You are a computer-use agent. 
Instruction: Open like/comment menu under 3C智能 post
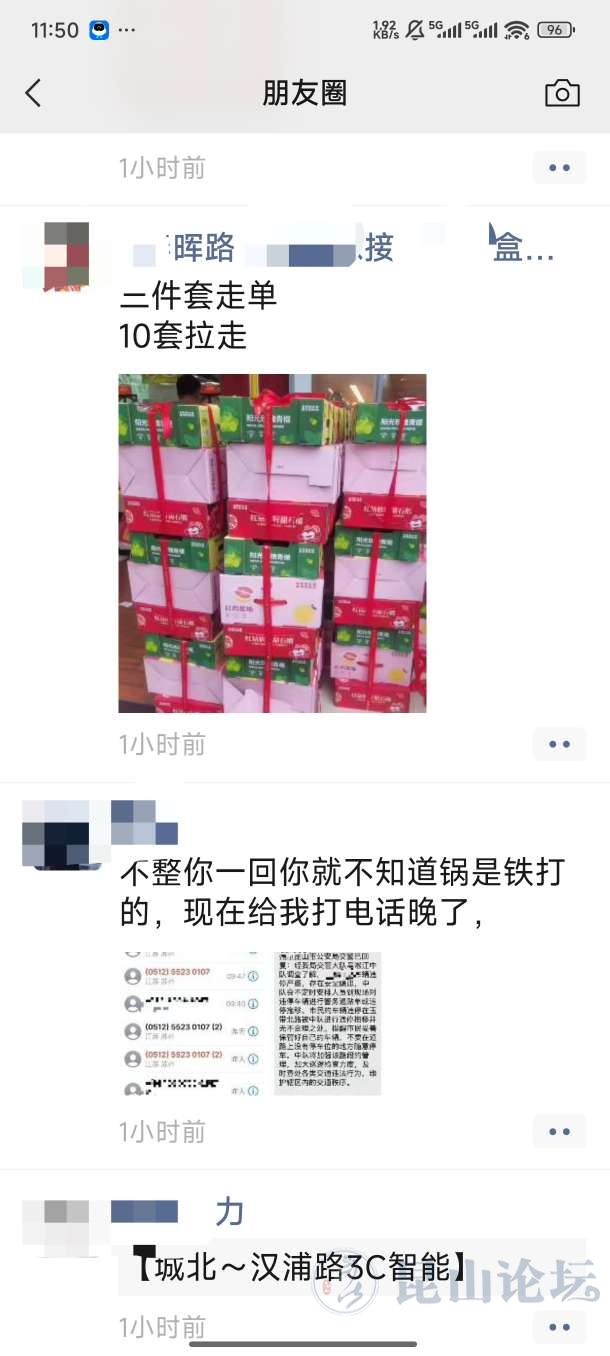pos(559,1327)
